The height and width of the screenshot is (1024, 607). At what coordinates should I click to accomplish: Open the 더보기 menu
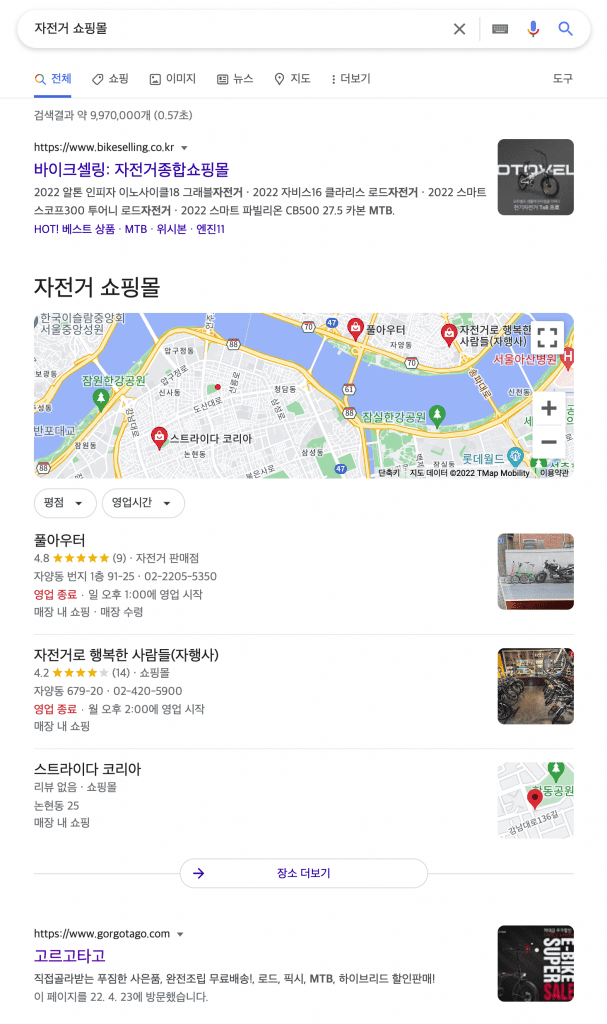coord(349,79)
